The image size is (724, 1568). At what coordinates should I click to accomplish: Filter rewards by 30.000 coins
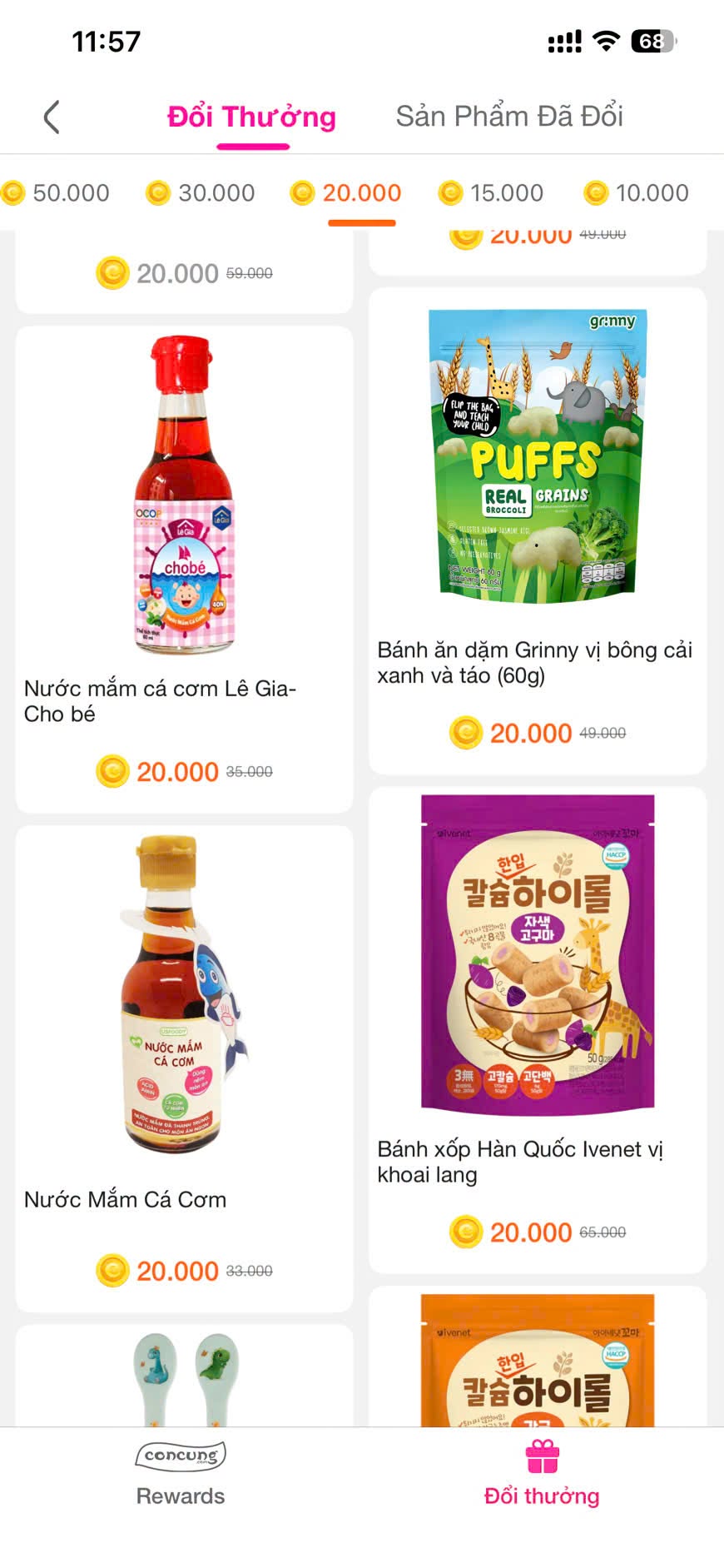(x=201, y=192)
